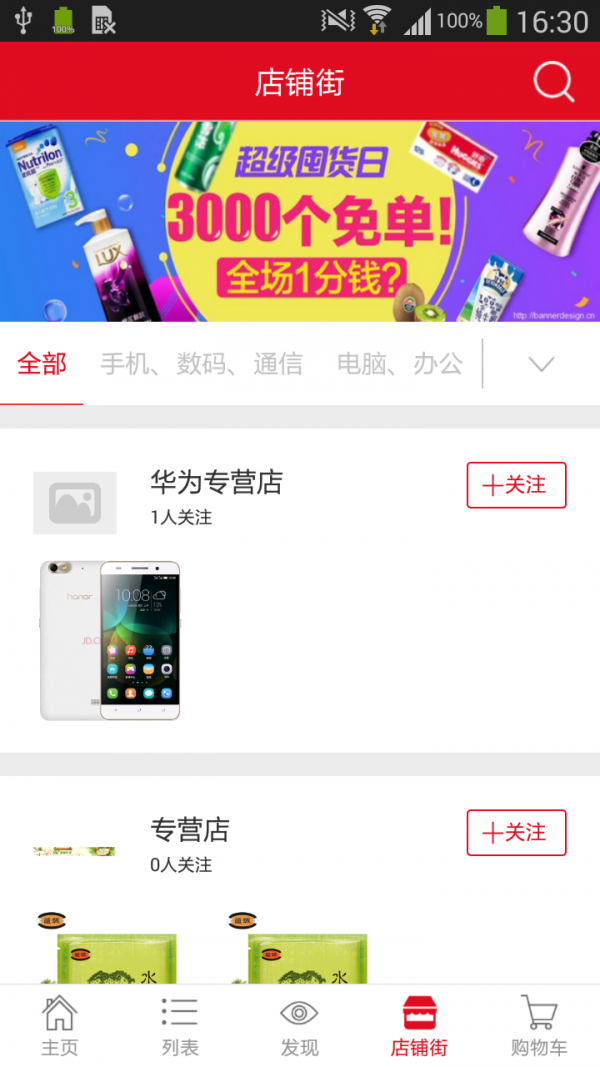Switch to the 手机、数码、通信 category
This screenshot has width=600, height=1067.
201,364
